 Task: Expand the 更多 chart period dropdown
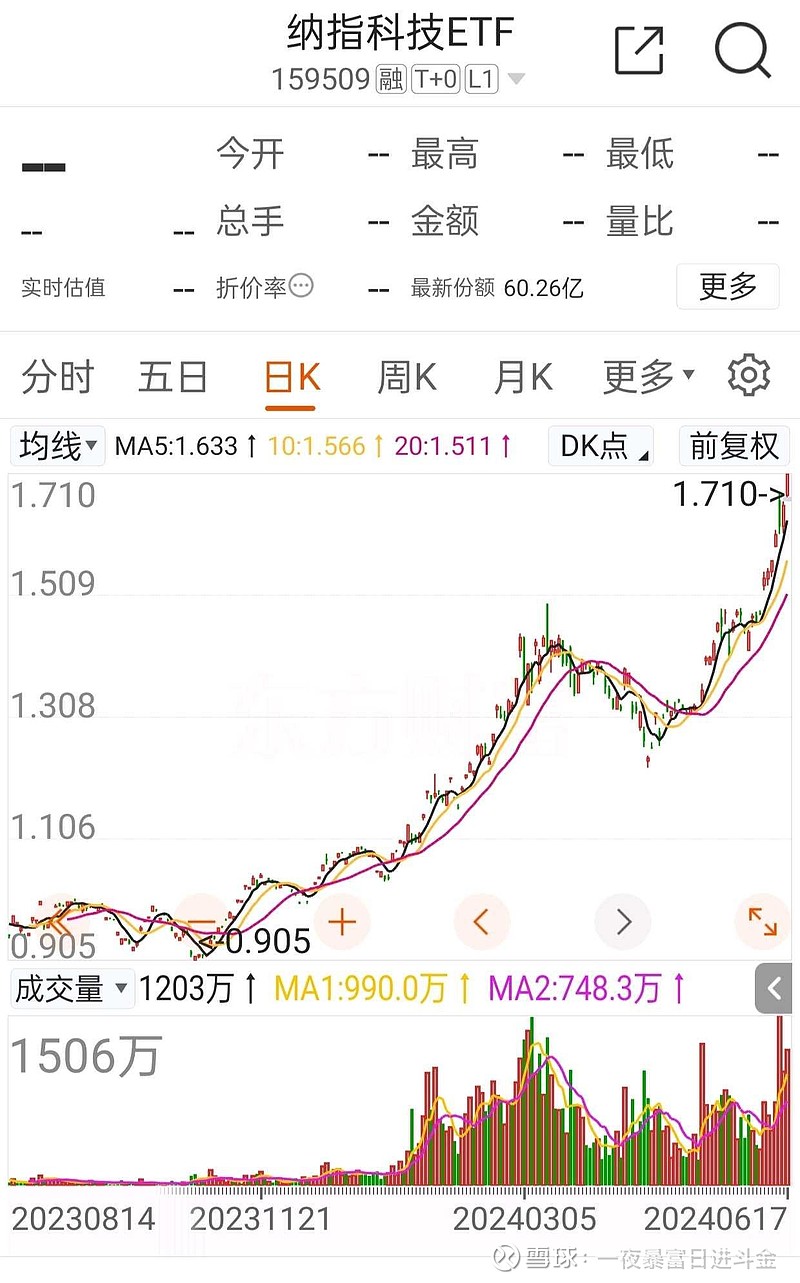648,377
